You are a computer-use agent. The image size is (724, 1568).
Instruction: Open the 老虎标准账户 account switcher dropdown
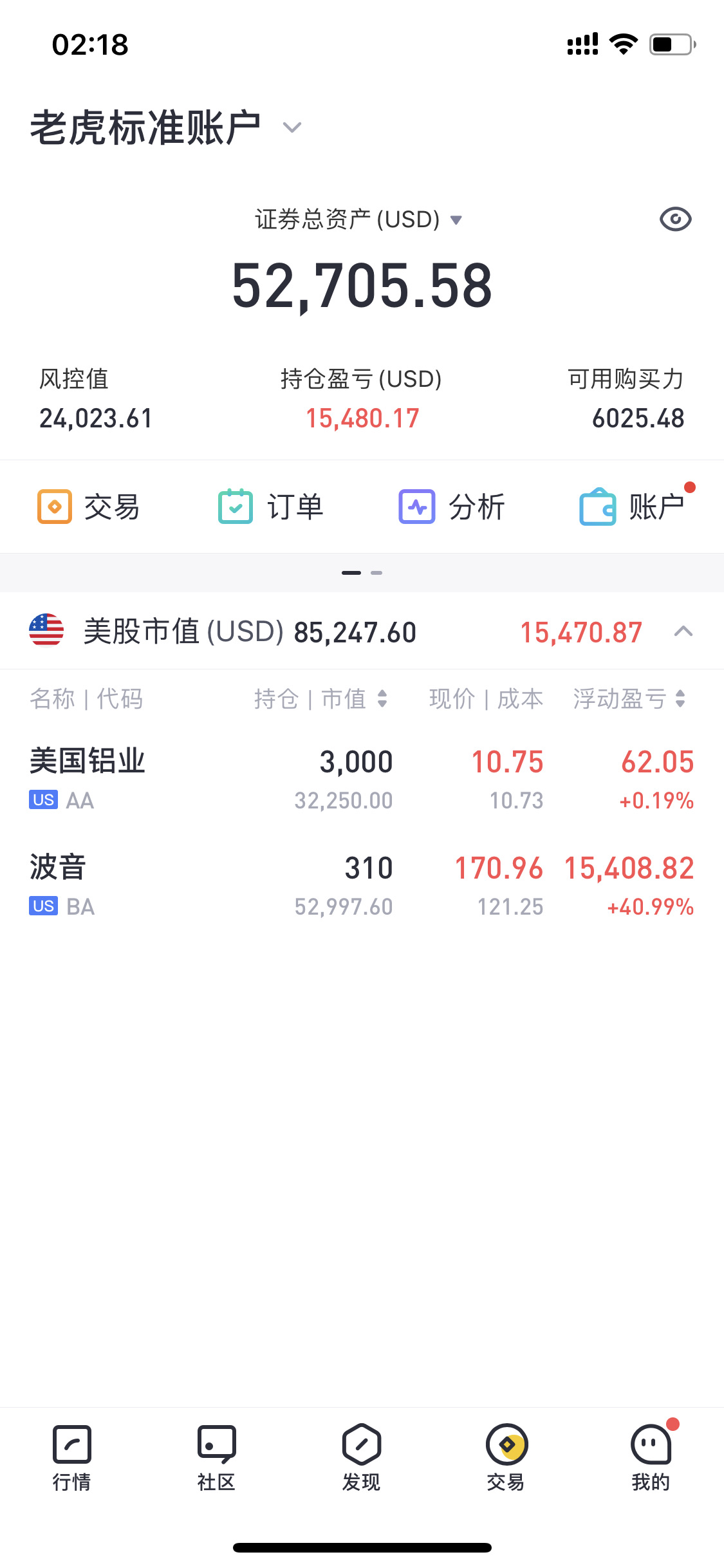pos(166,127)
